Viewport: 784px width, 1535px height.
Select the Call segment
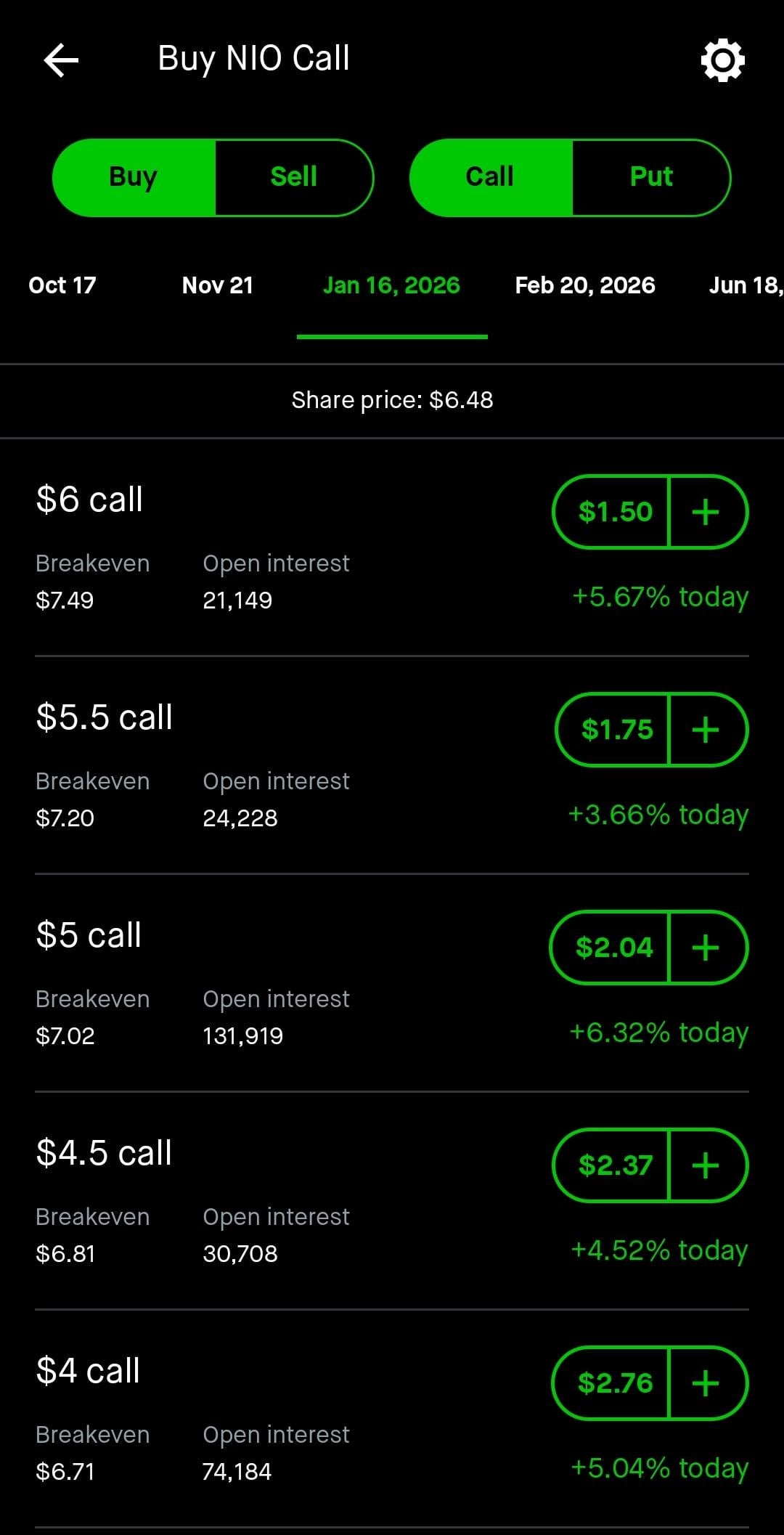(491, 177)
